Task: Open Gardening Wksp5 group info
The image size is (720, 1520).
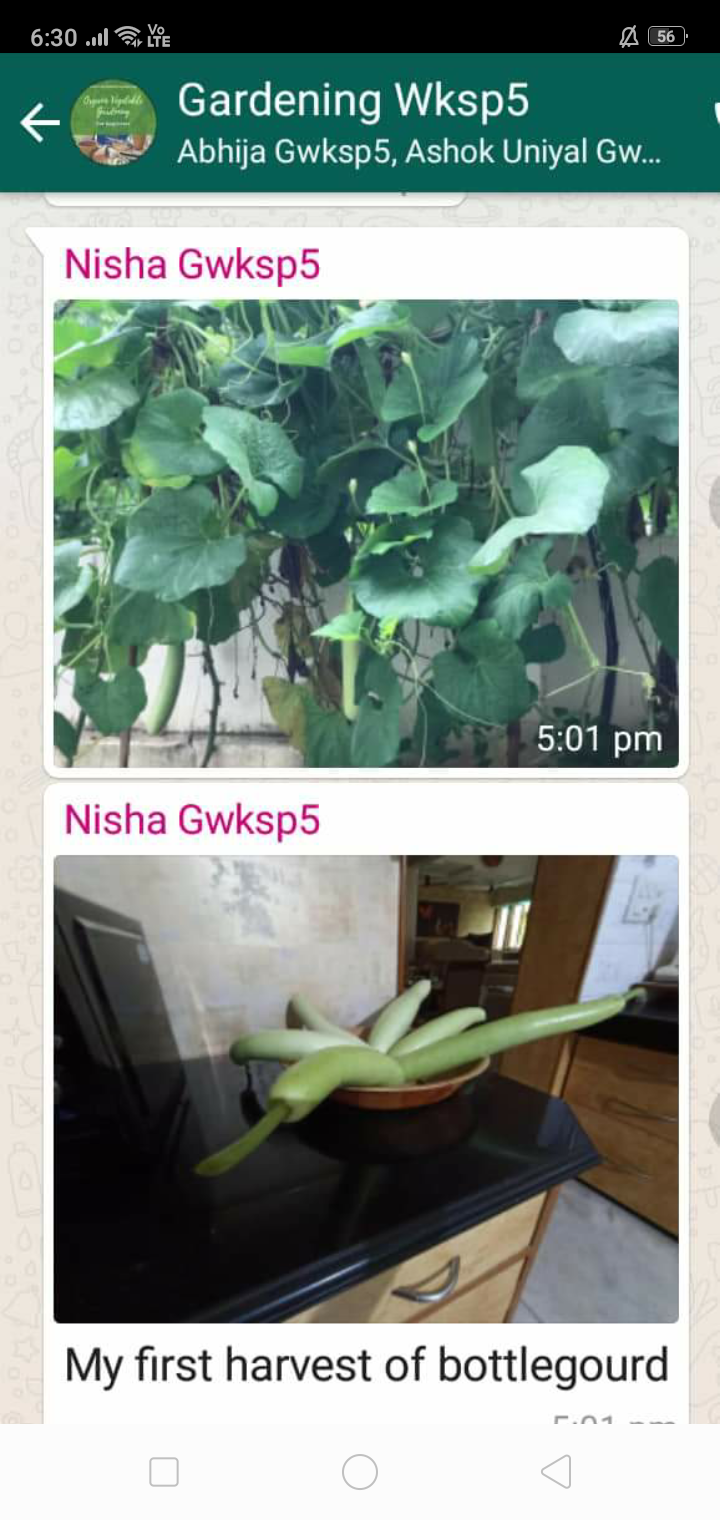Action: coord(400,123)
